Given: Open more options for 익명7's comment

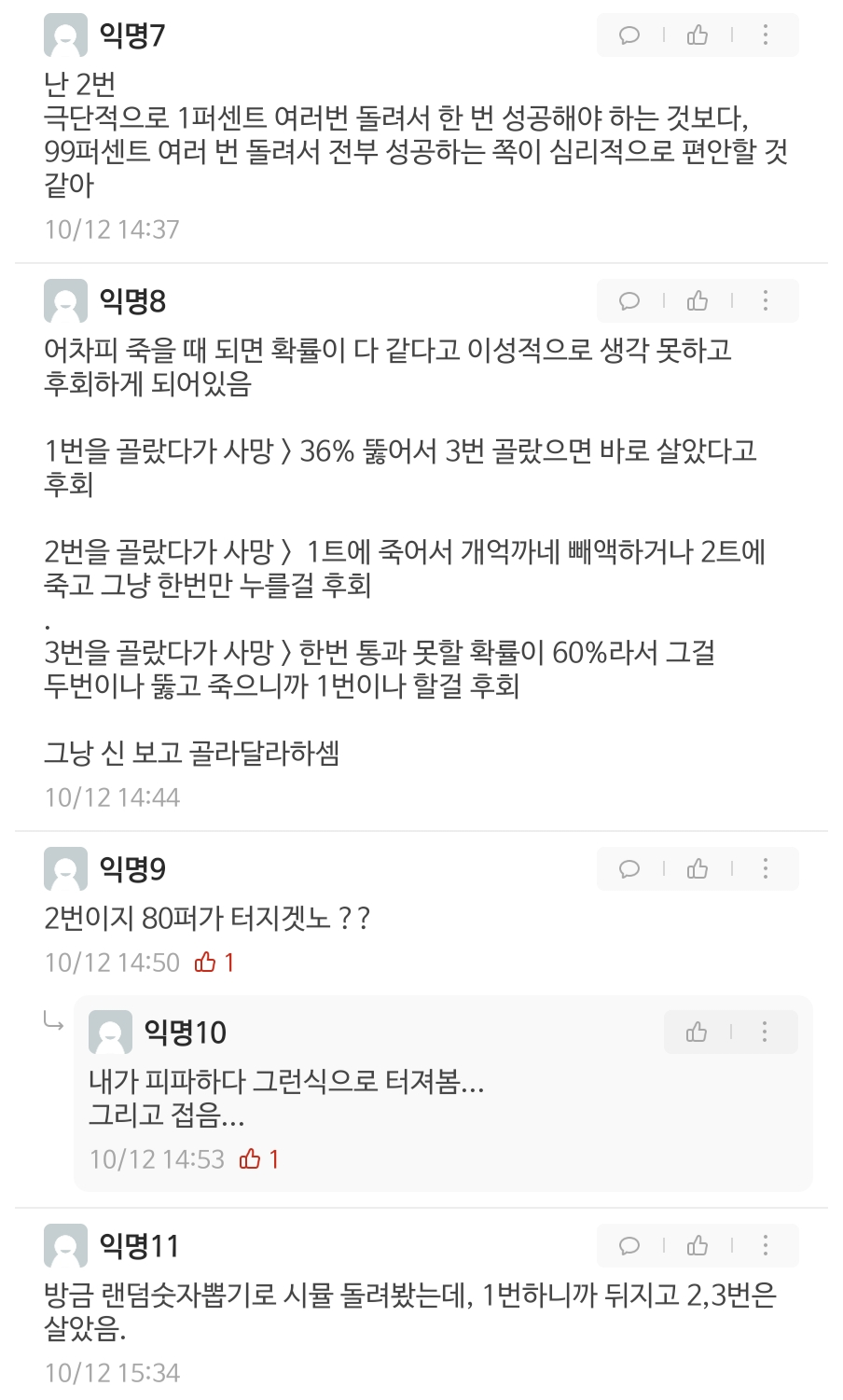Looking at the screenshot, I should 766,35.
